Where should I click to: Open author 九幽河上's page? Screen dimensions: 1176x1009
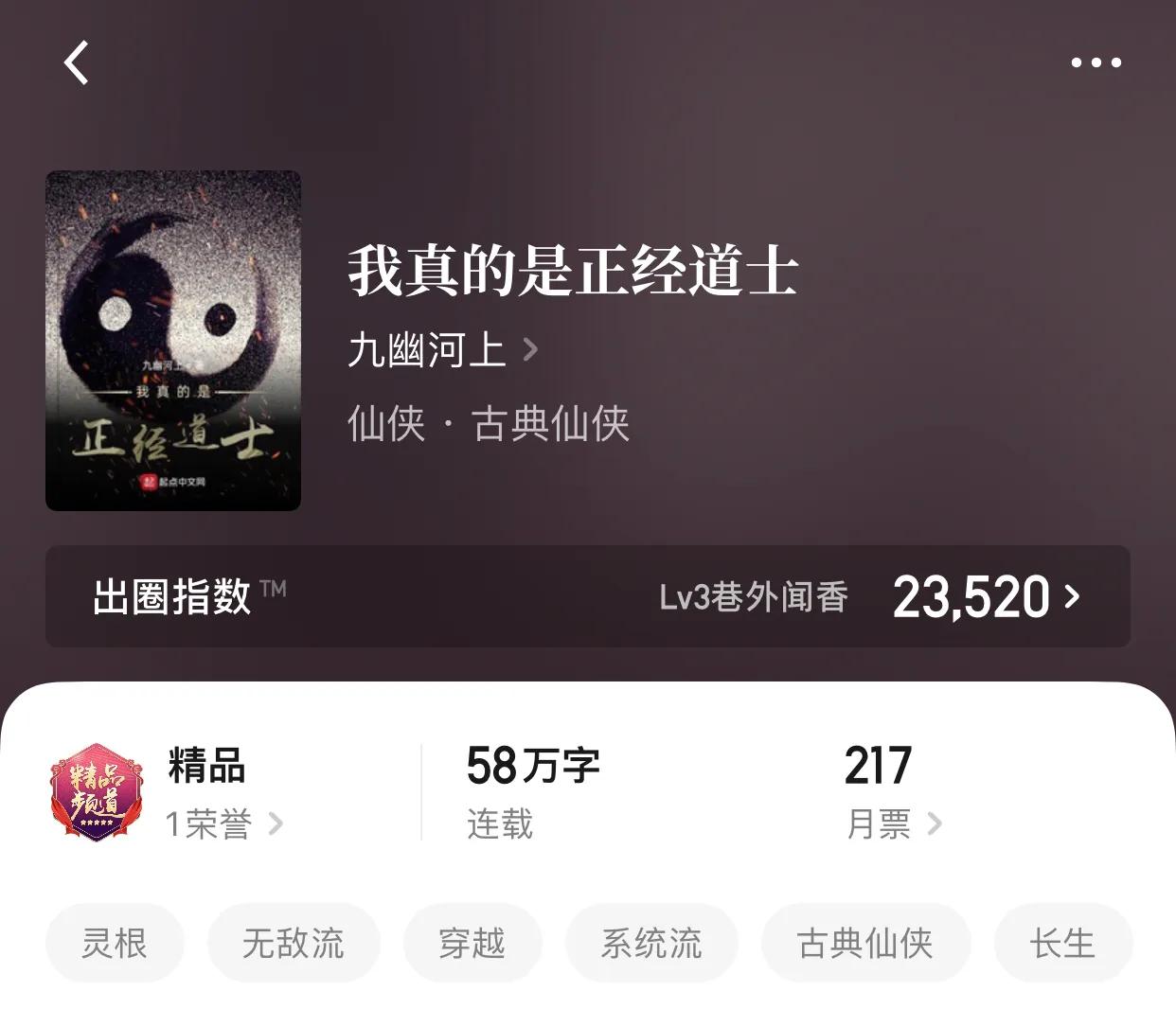tap(441, 350)
